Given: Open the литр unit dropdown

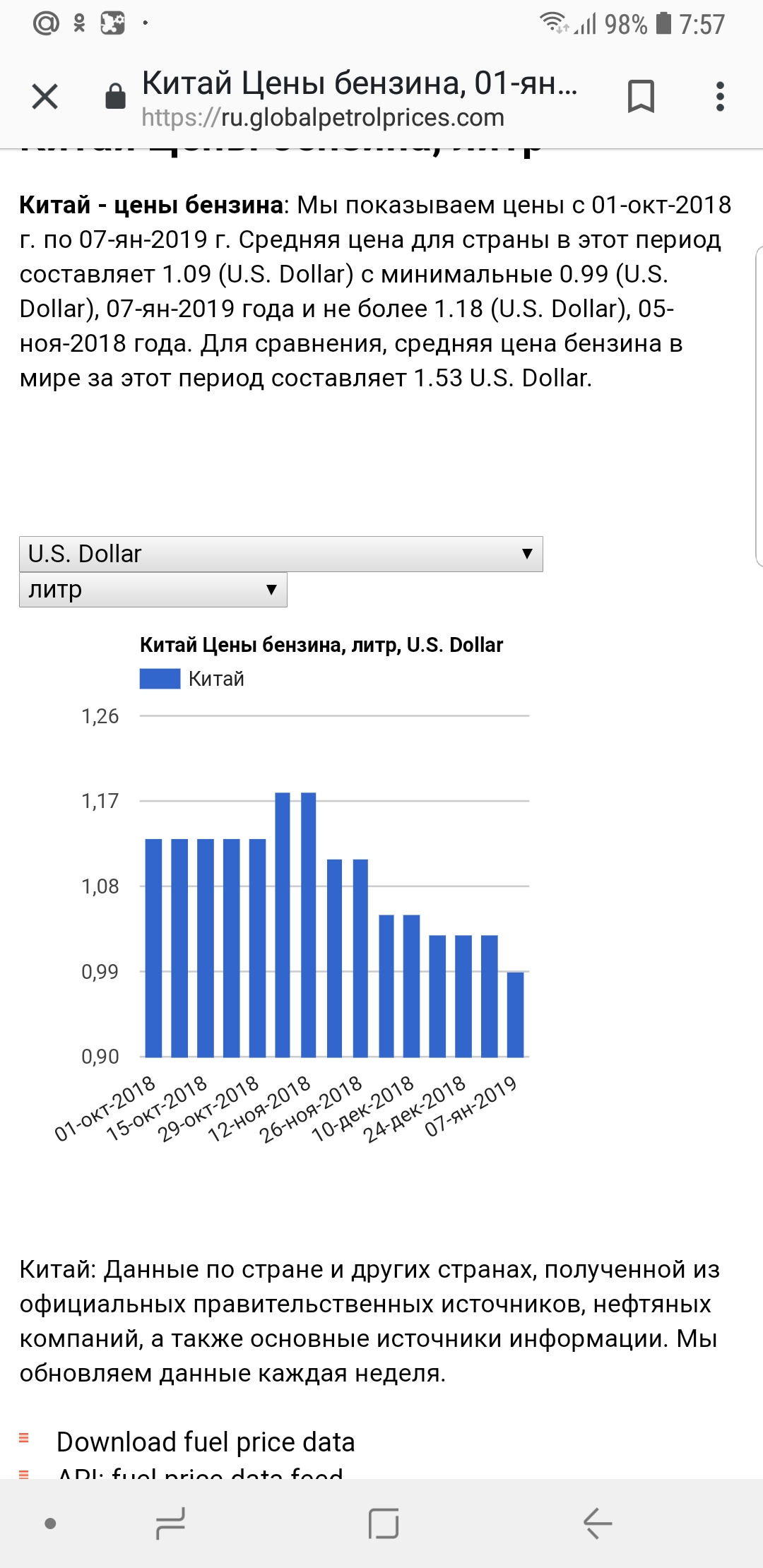Looking at the screenshot, I should [x=153, y=590].
